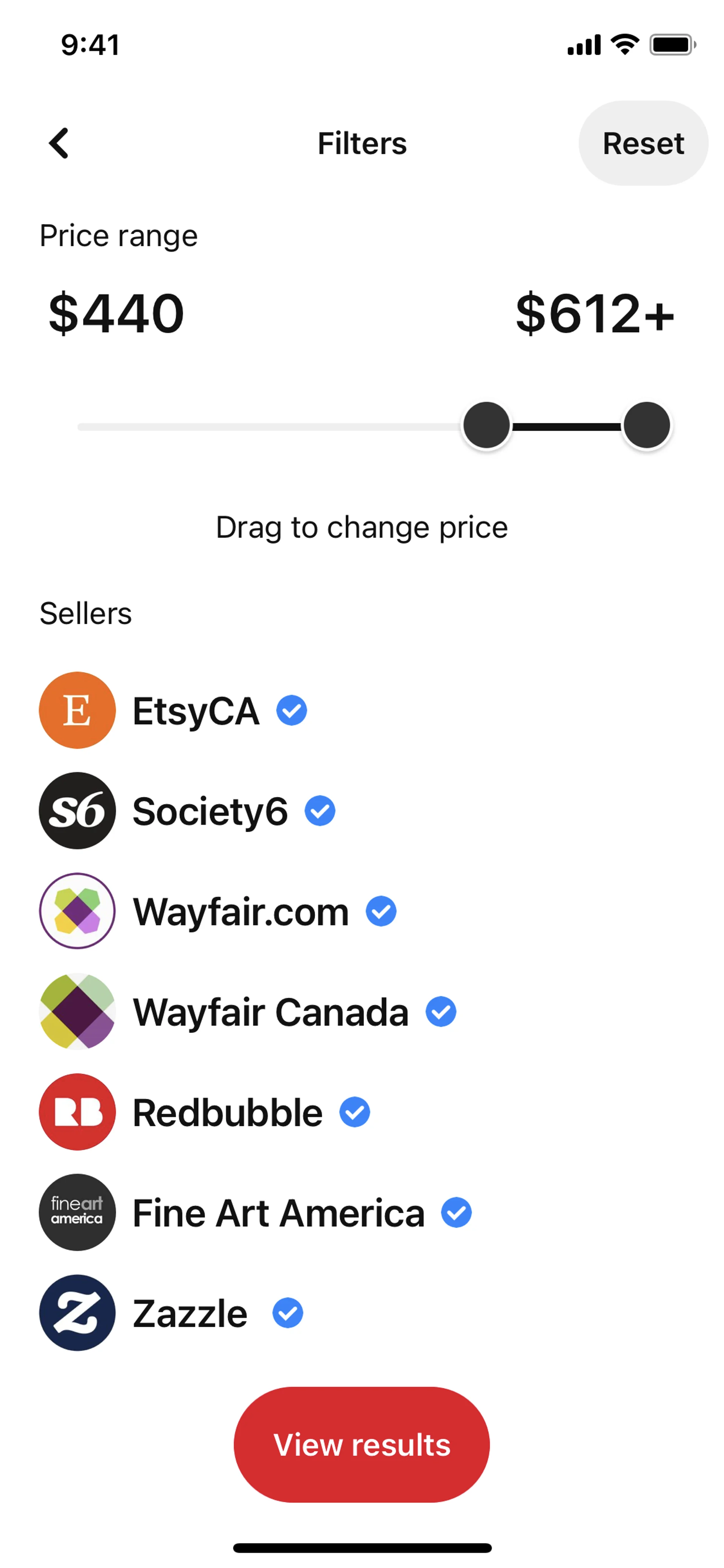Tap the View results button
This screenshot has width=724, height=1568.
tap(361, 1444)
